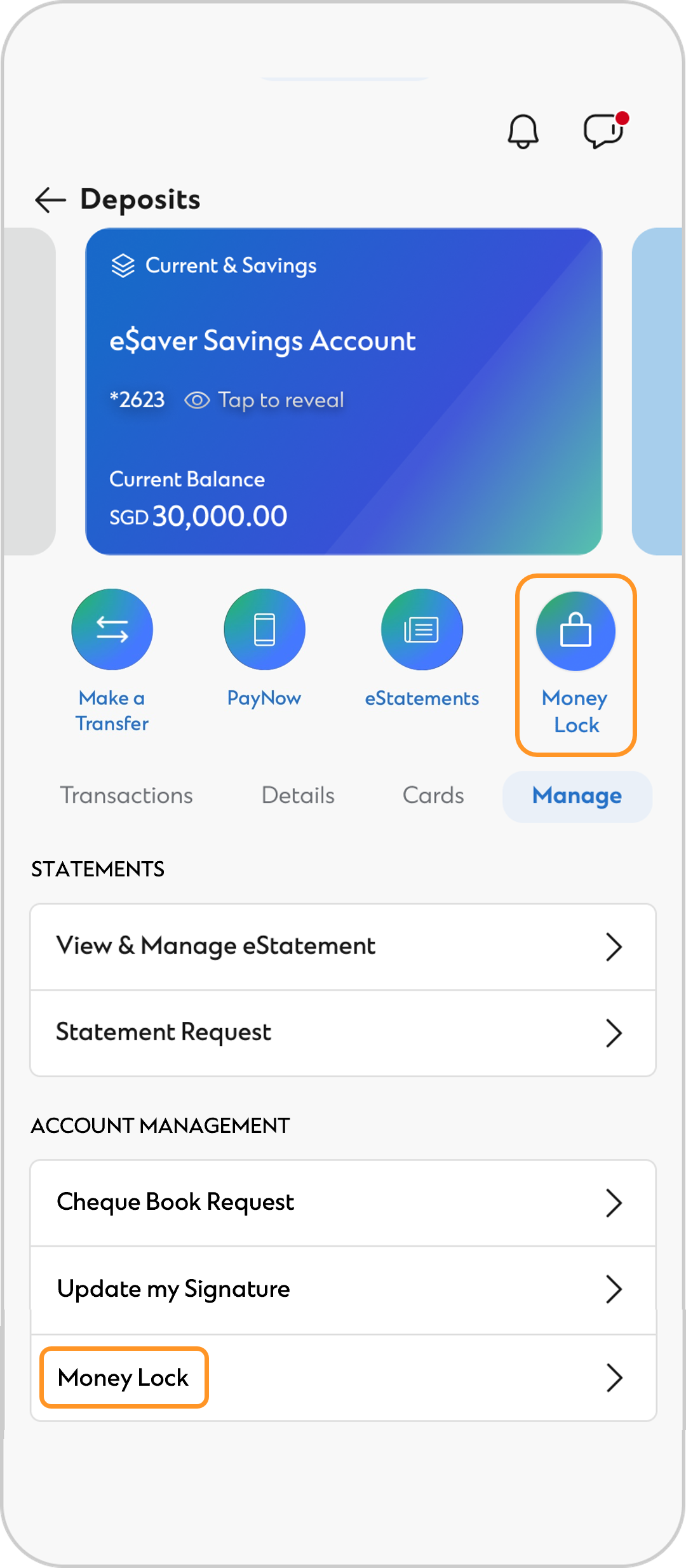Image resolution: width=686 pixels, height=1568 pixels.
Task: Switch to the Transactions tab
Action: pos(126,796)
